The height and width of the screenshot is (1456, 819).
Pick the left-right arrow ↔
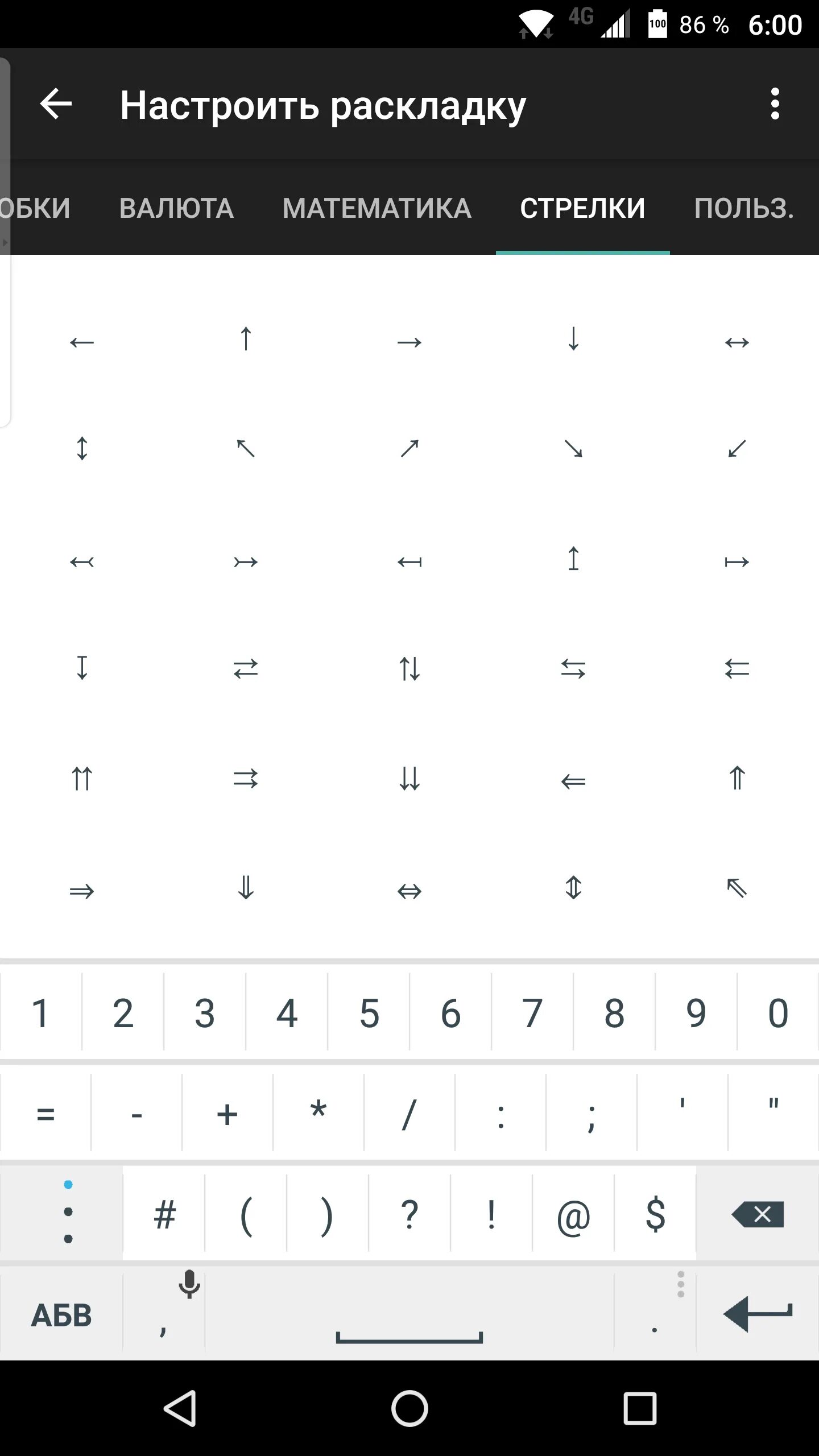click(737, 342)
